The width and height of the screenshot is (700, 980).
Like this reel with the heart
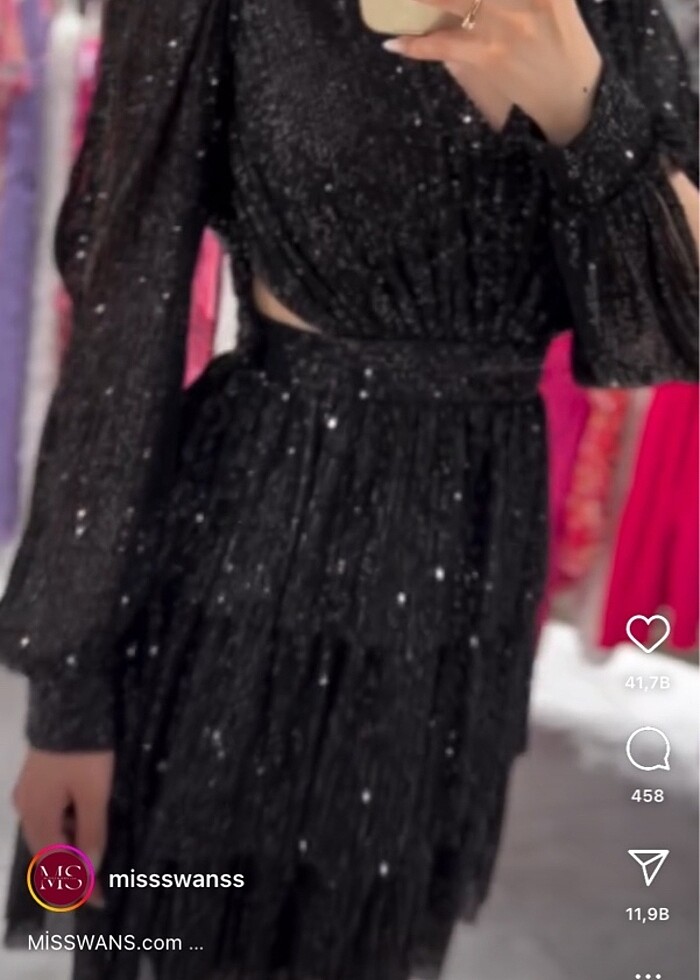pyautogui.click(x=647, y=633)
